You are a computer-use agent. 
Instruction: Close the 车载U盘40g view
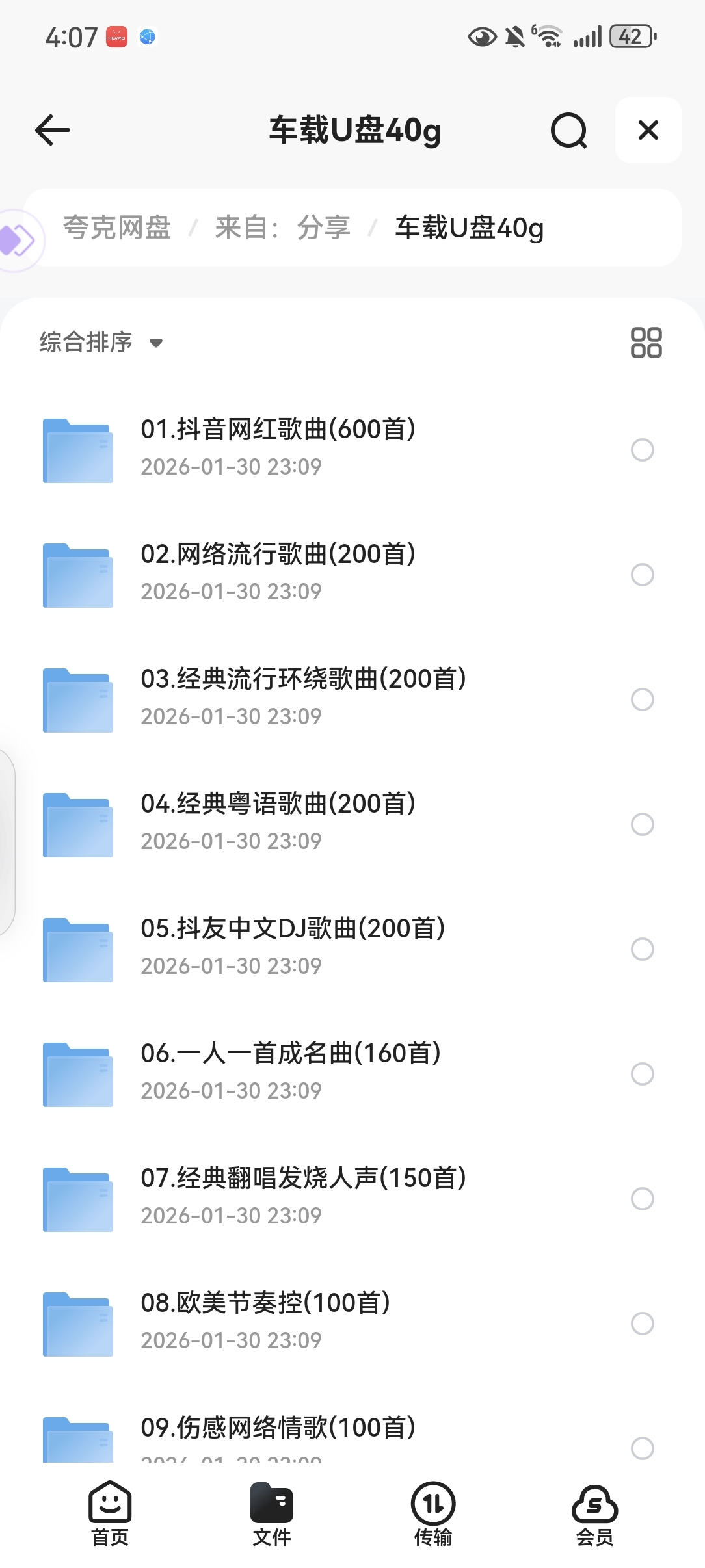(648, 130)
